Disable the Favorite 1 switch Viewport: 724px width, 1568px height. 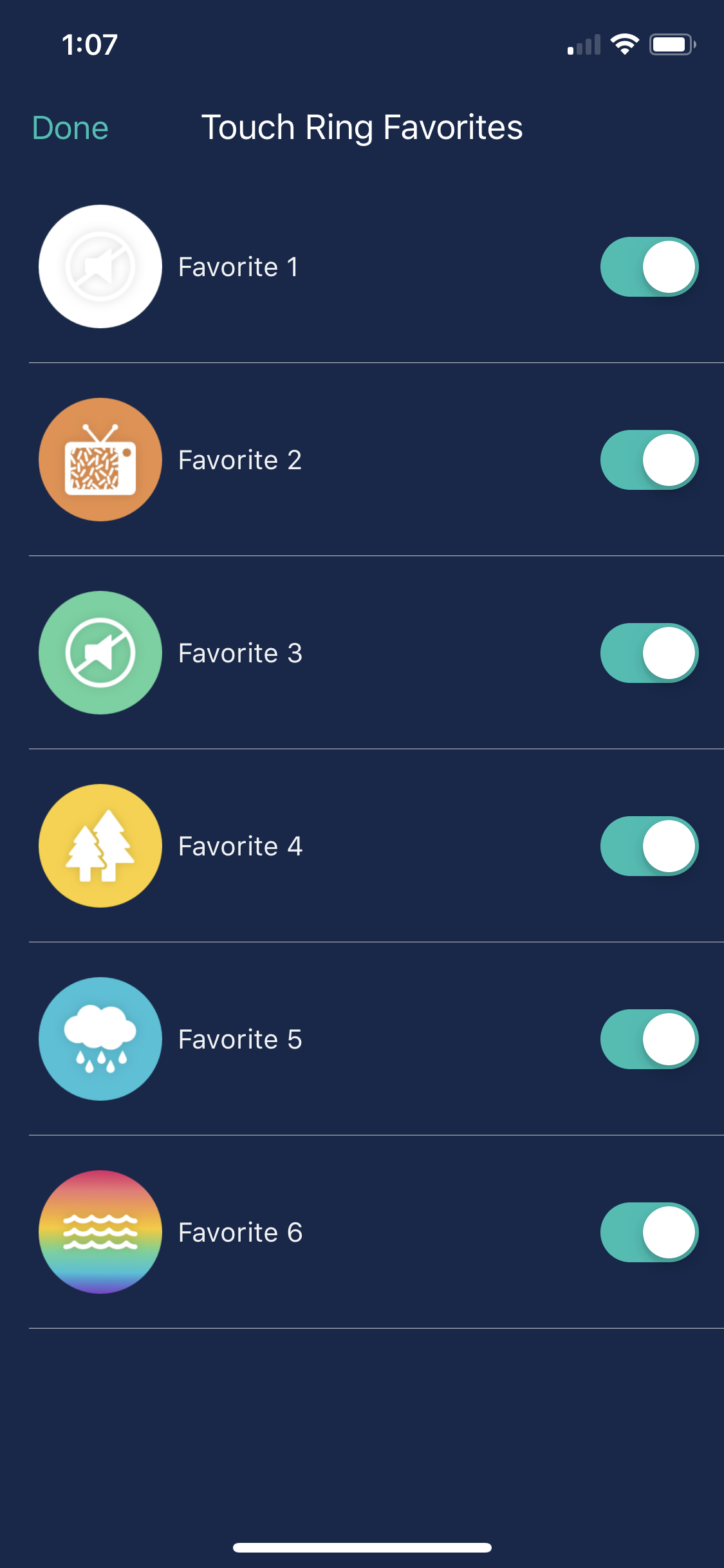click(x=649, y=266)
